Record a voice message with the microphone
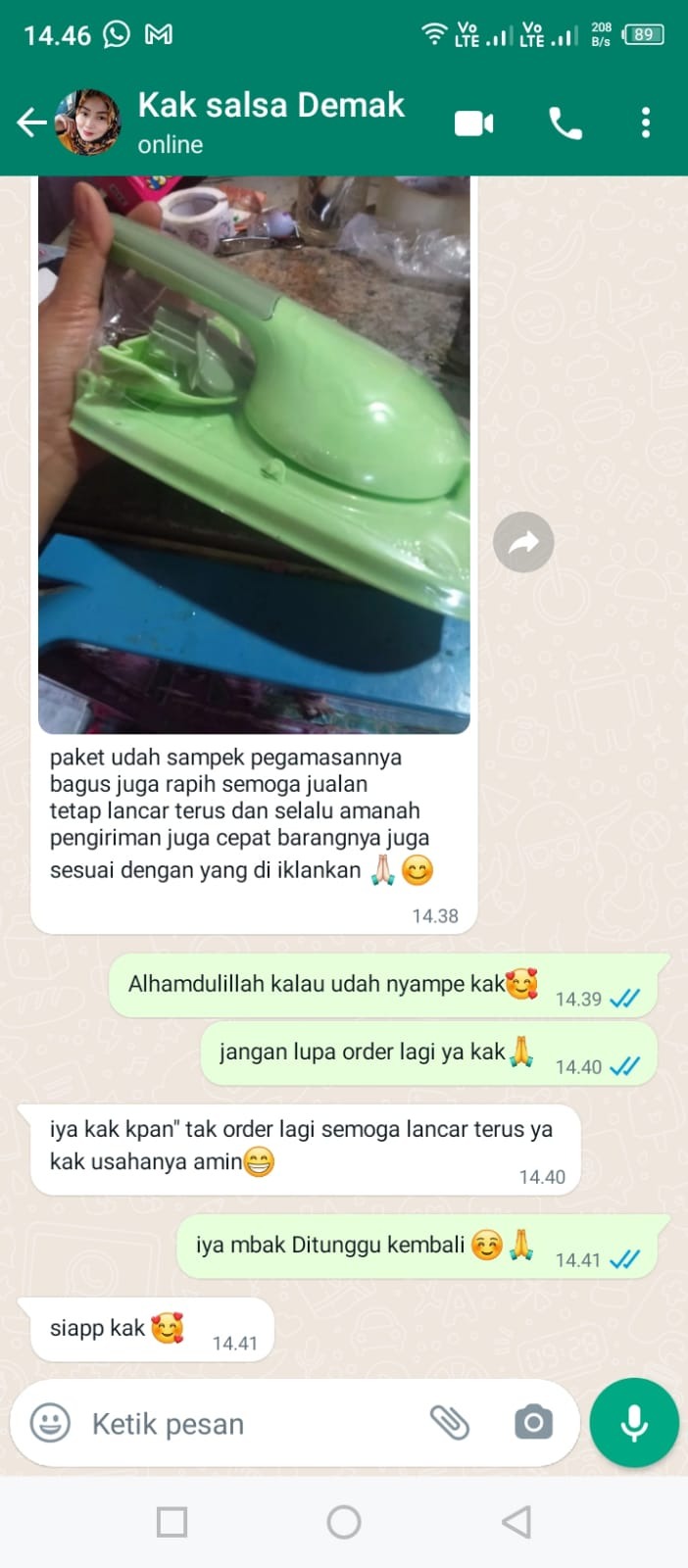 (634, 1423)
